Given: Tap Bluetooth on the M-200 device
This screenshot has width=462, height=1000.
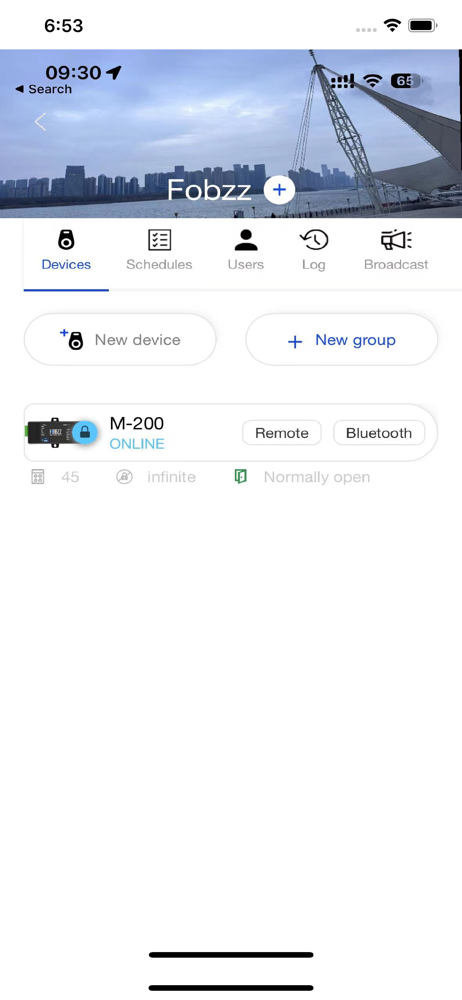Looking at the screenshot, I should pyautogui.click(x=379, y=433).
